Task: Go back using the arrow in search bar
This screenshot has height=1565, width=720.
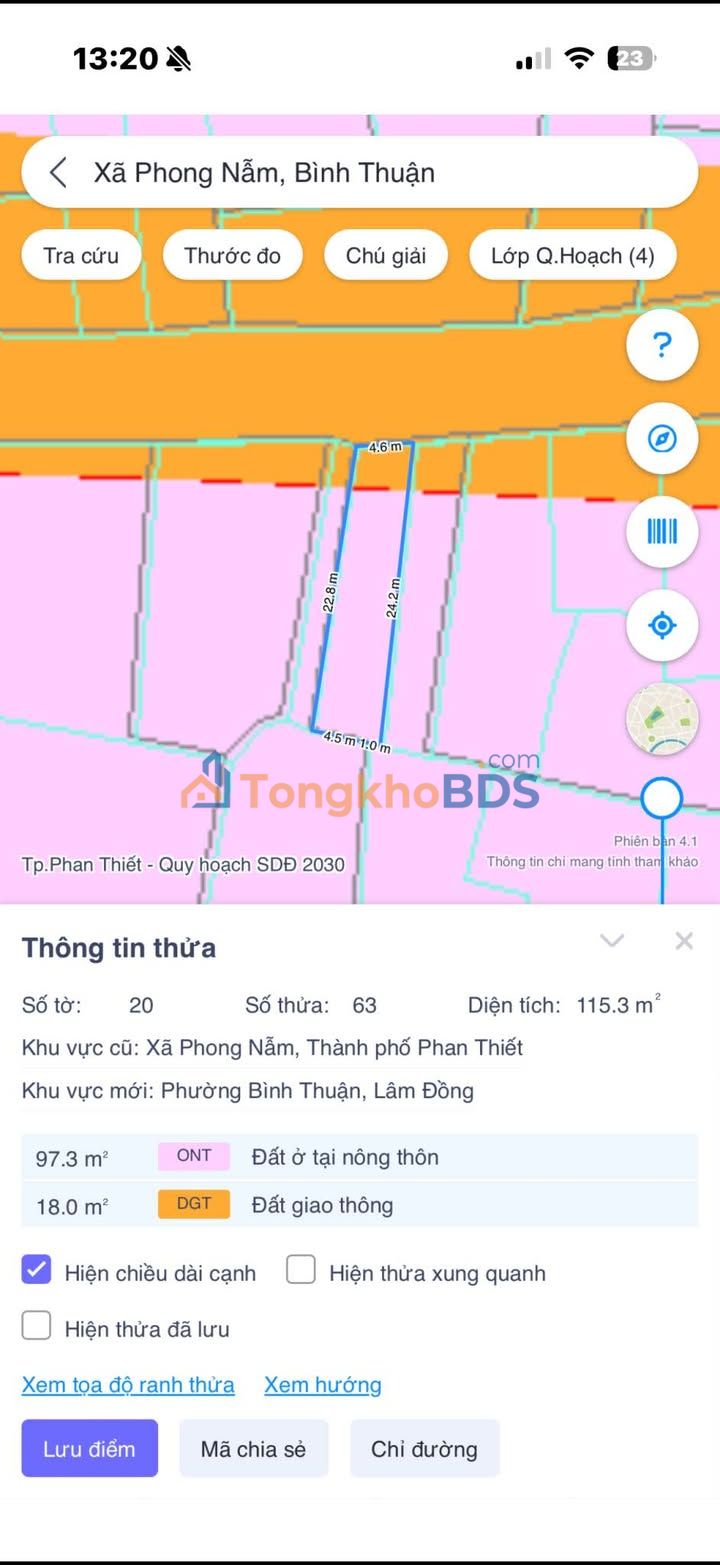Action: click(58, 173)
